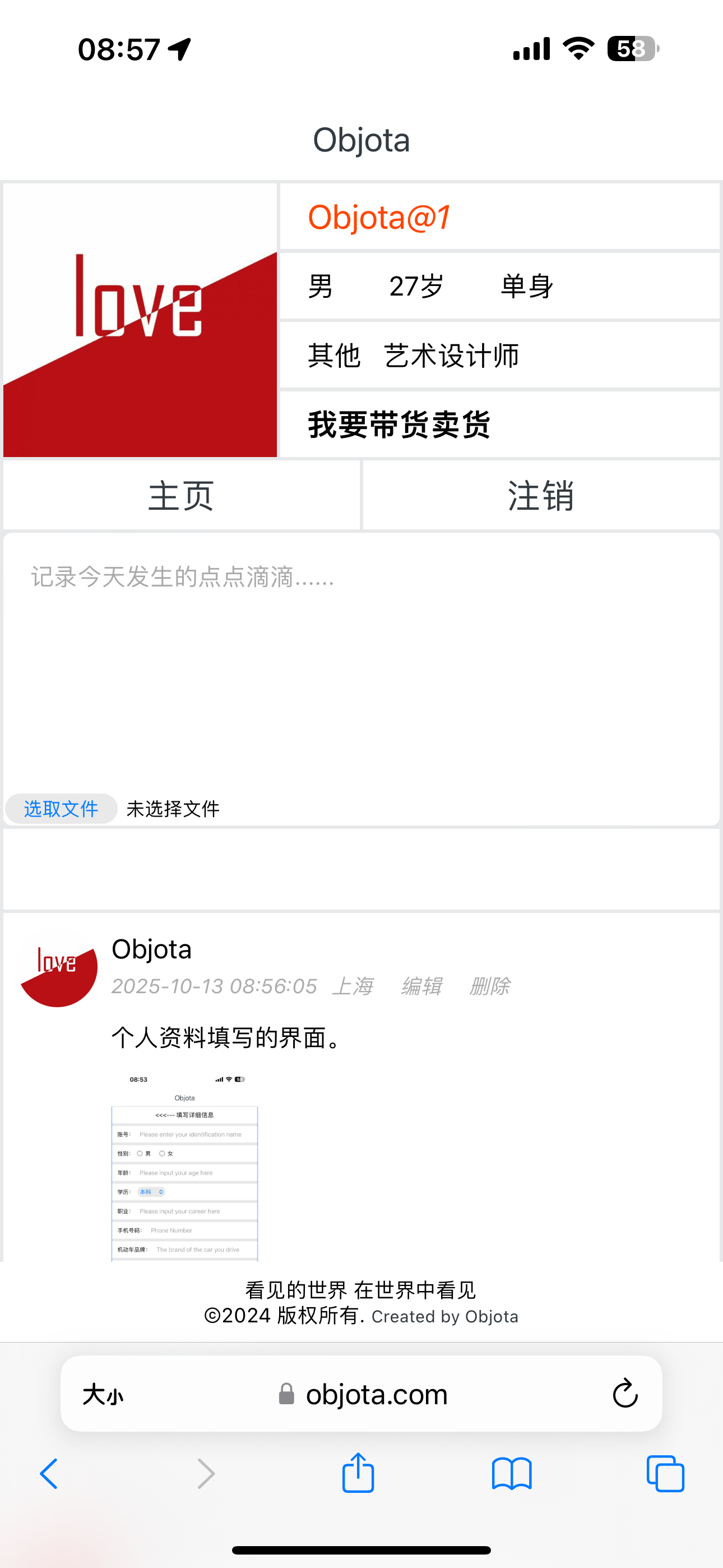The image size is (723, 1568).
Task: Tap 注销 to log out
Action: pyautogui.click(x=541, y=496)
